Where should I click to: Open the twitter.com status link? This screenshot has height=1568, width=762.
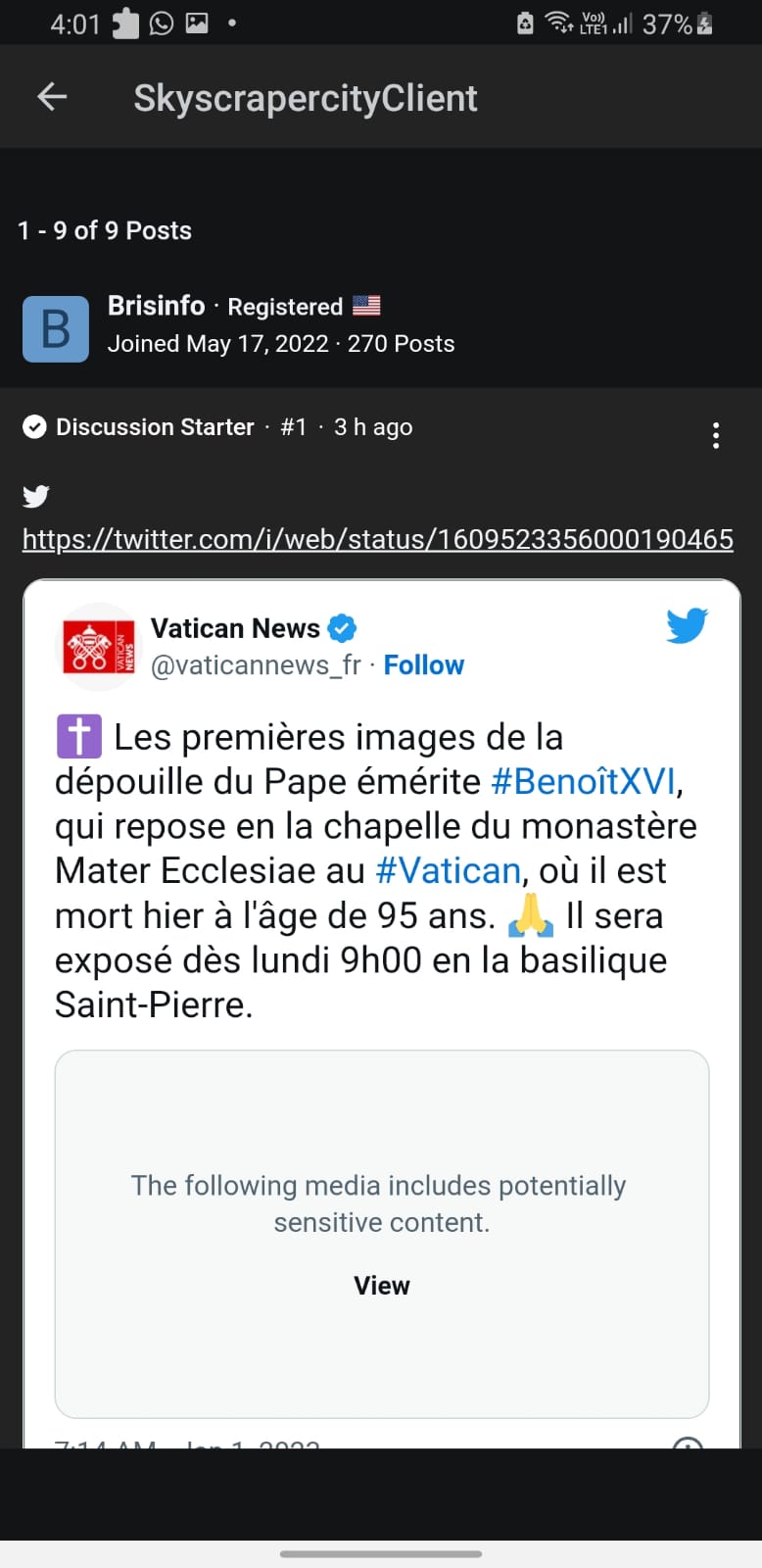click(378, 539)
